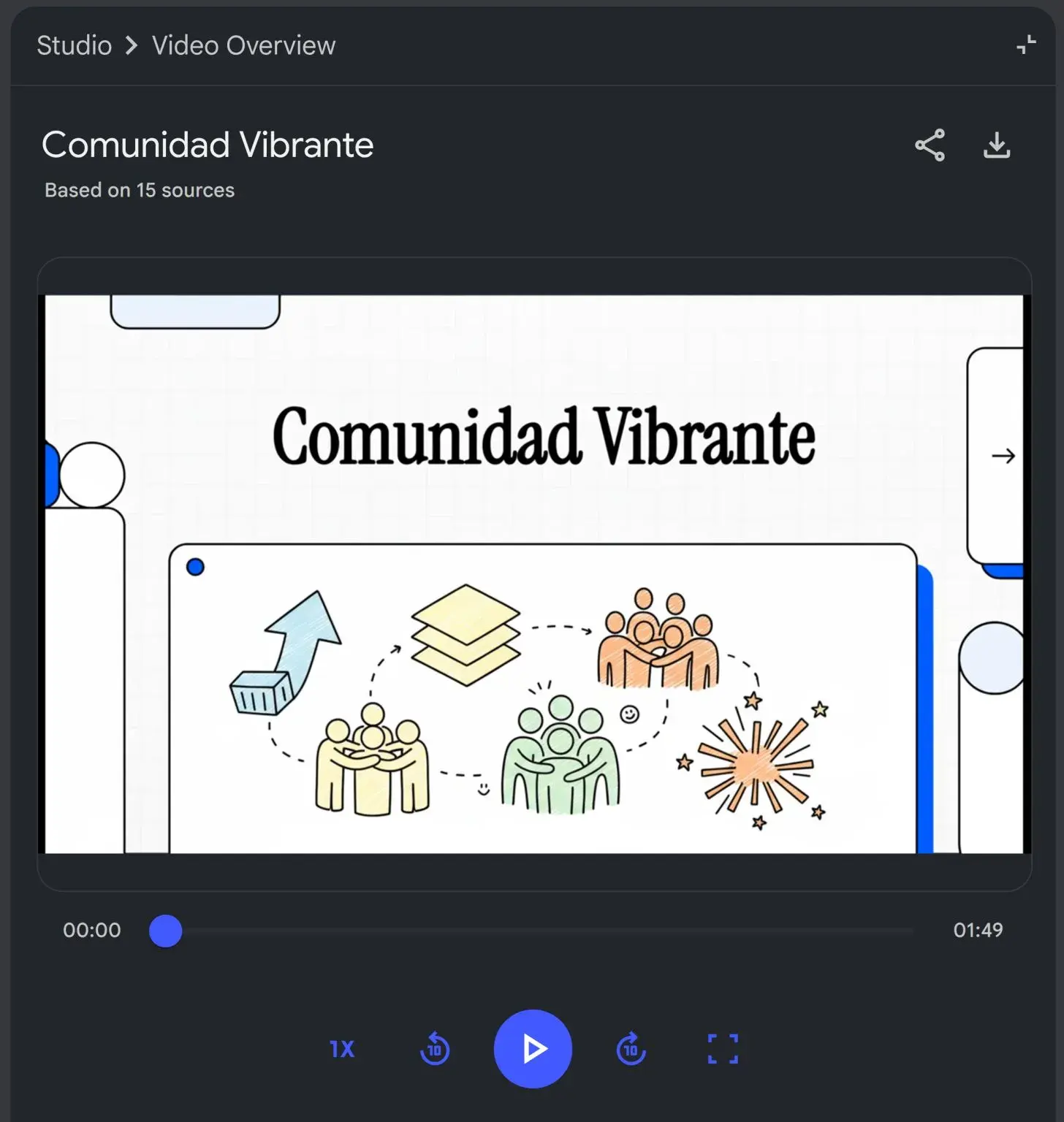Collapse the Video Overview panel
The width and height of the screenshot is (1064, 1122).
tap(1026, 45)
